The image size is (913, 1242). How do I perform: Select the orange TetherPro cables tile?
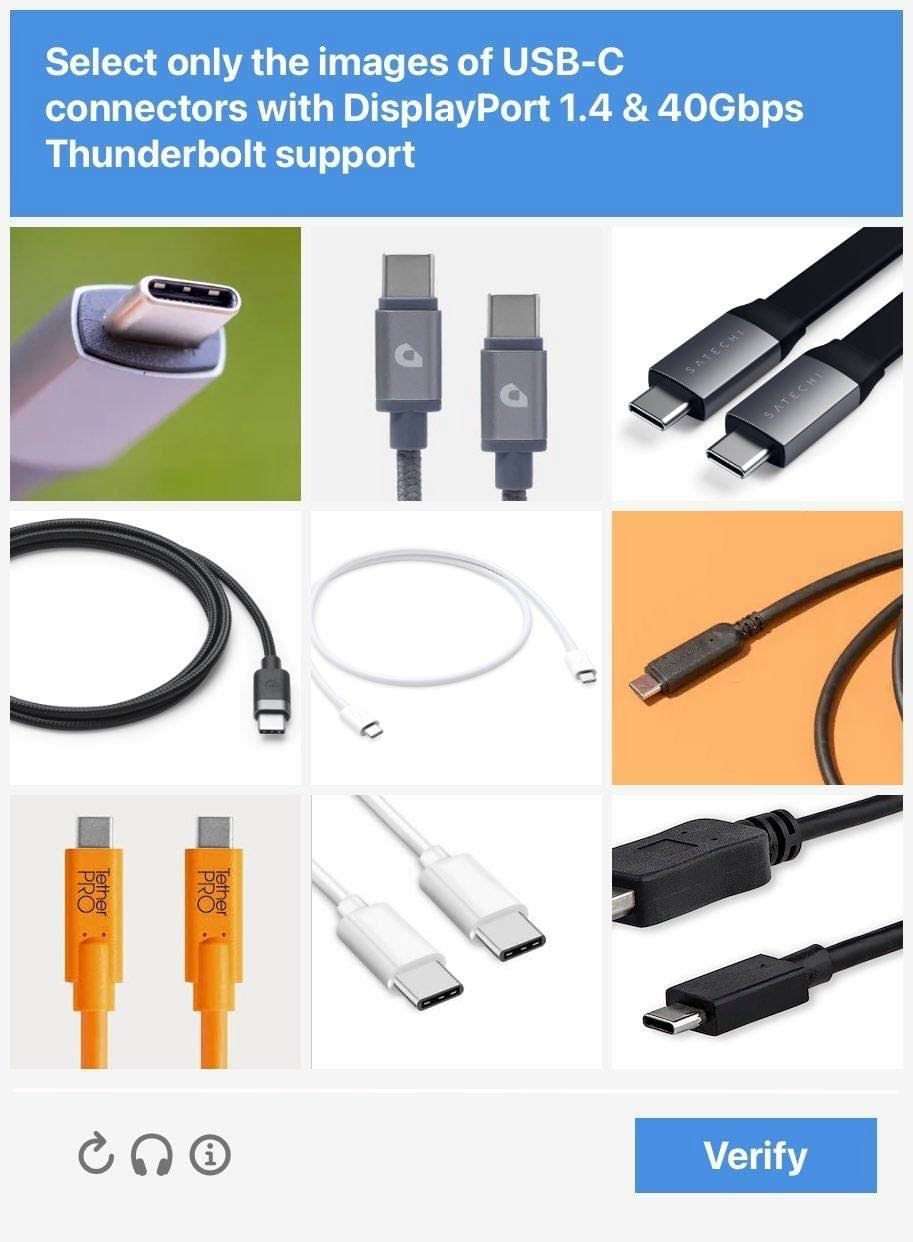[x=155, y=931]
